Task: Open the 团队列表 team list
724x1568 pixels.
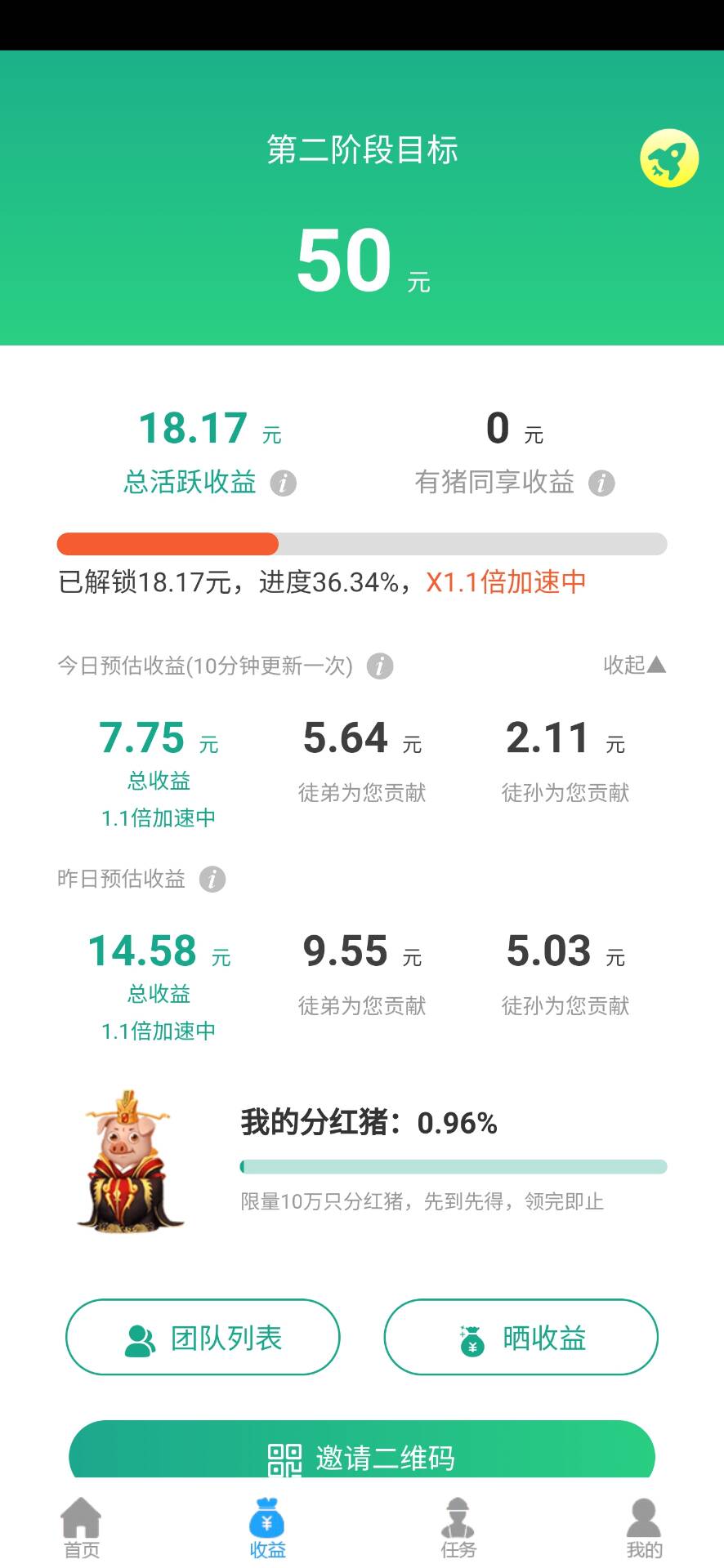Action: (x=203, y=1337)
